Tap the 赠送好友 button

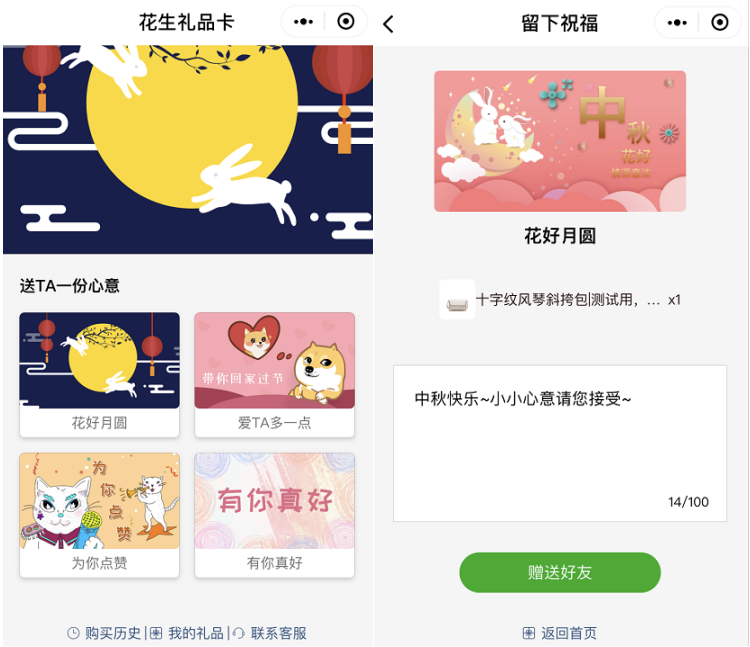(x=560, y=572)
